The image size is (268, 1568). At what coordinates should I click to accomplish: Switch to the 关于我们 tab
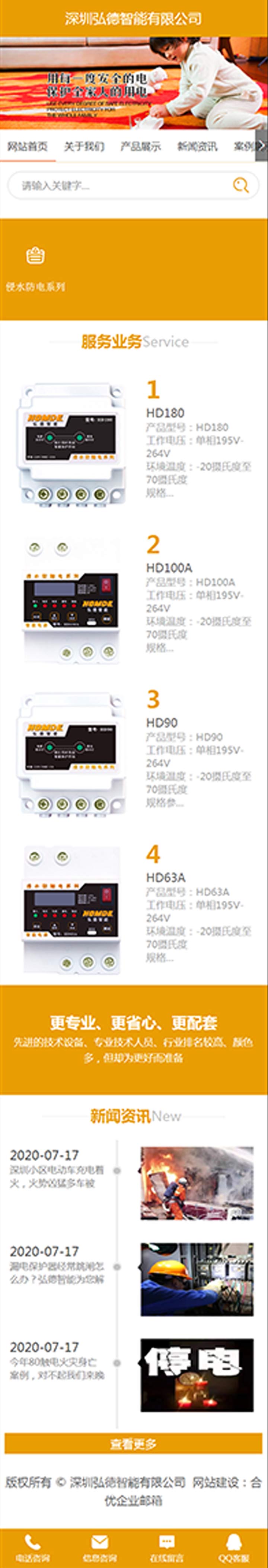coord(84,147)
